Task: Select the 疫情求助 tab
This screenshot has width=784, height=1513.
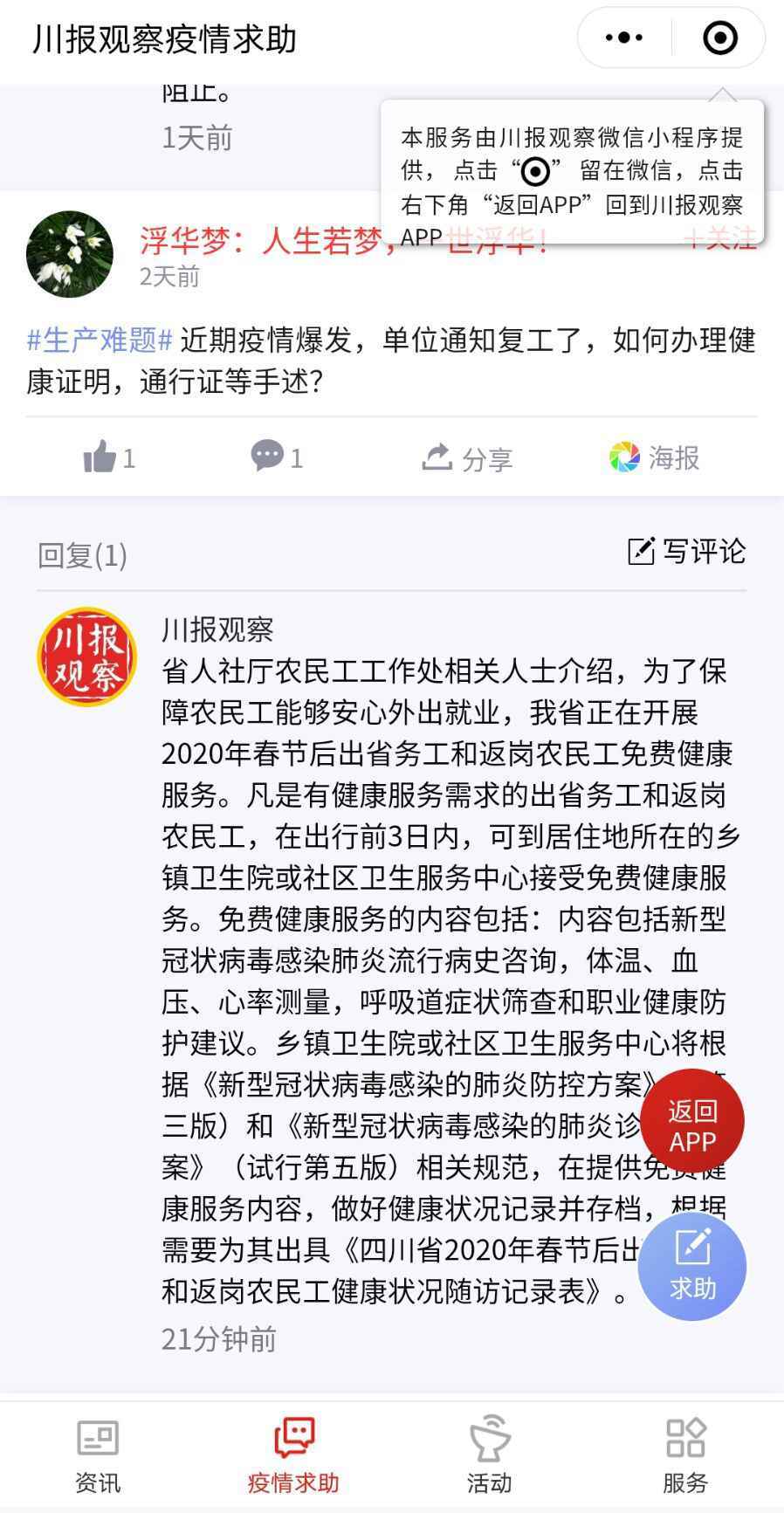Action: [x=293, y=1454]
